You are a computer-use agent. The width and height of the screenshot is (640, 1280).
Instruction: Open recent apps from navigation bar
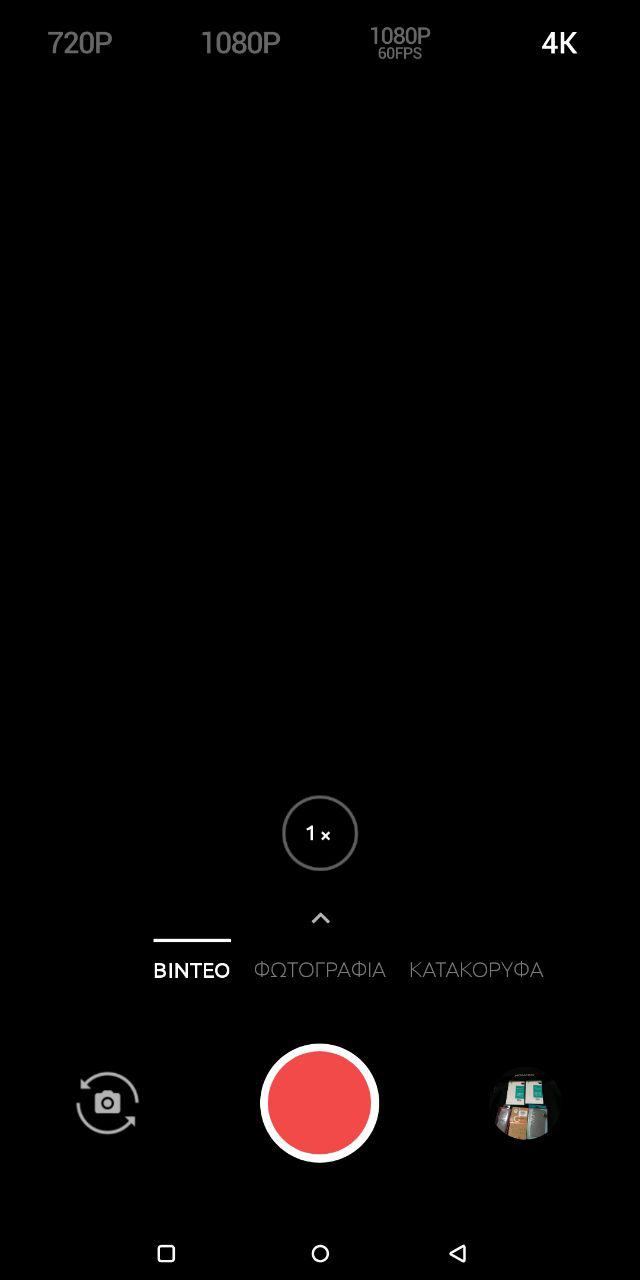166,1253
